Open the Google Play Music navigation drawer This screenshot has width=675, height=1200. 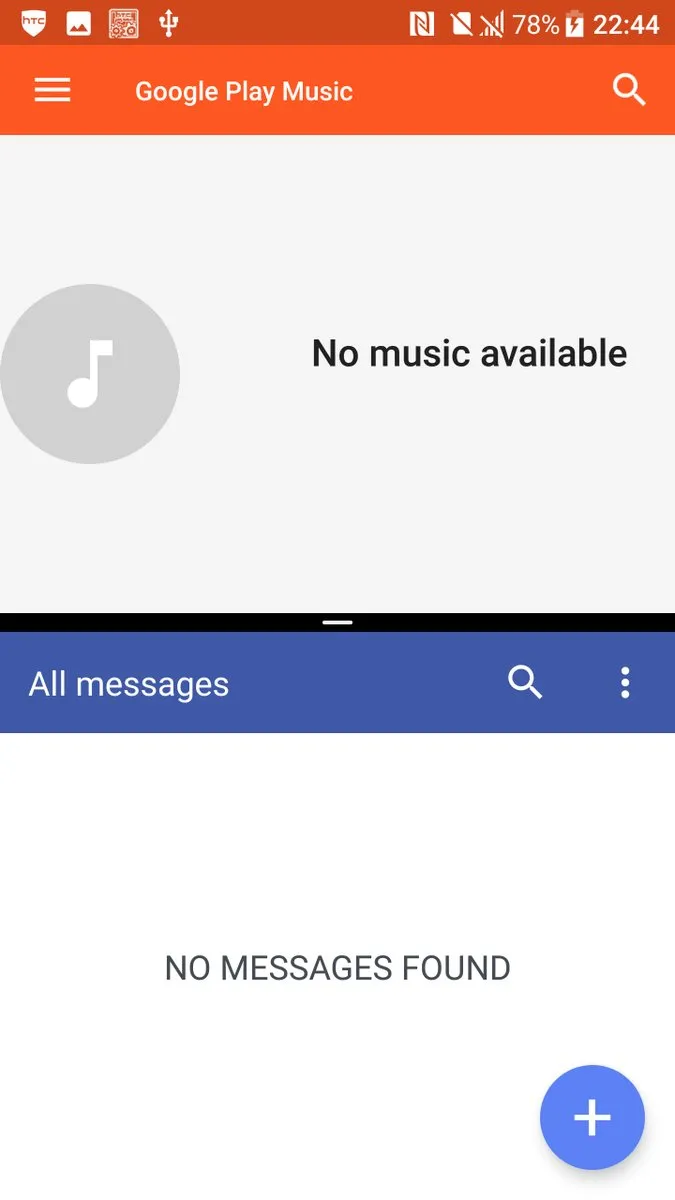coord(52,91)
